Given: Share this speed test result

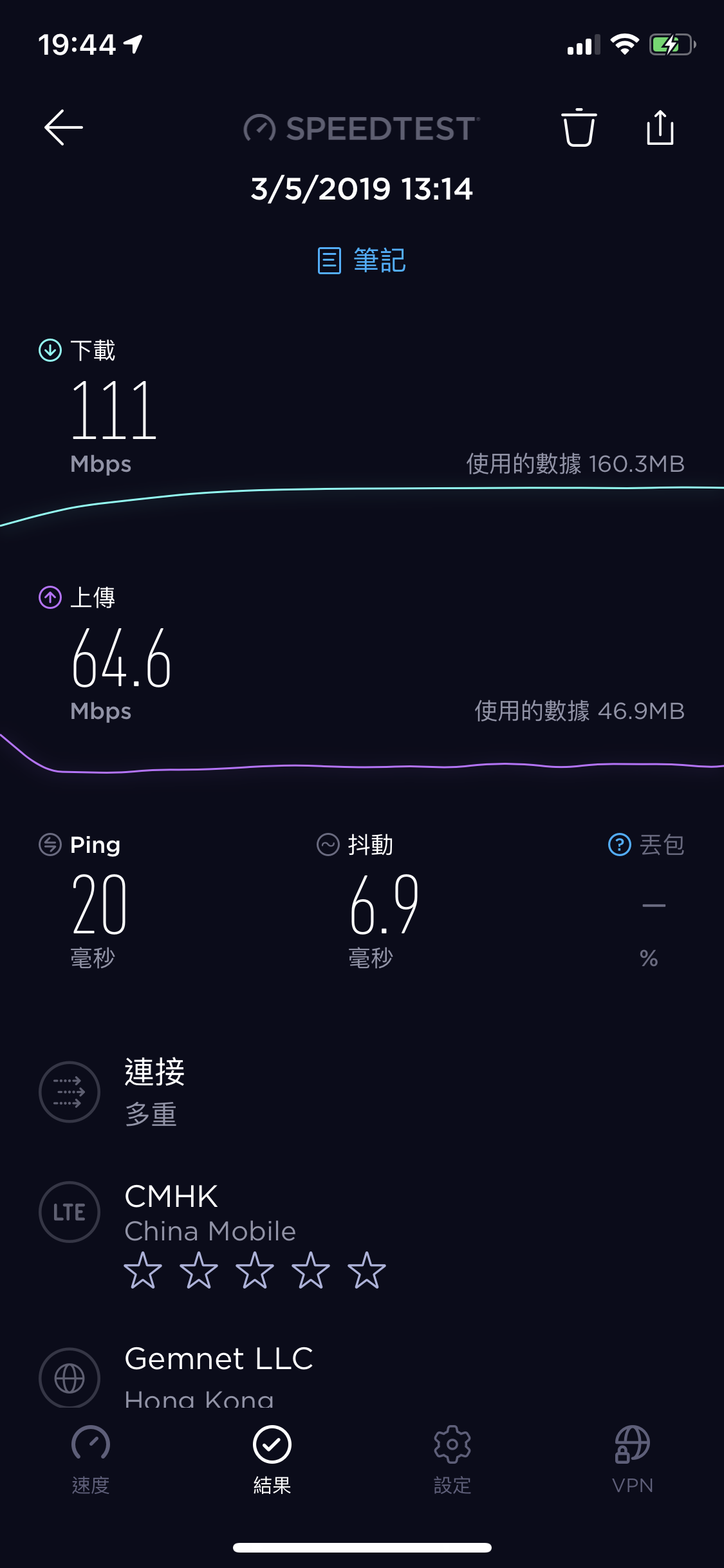Looking at the screenshot, I should pos(660,127).
